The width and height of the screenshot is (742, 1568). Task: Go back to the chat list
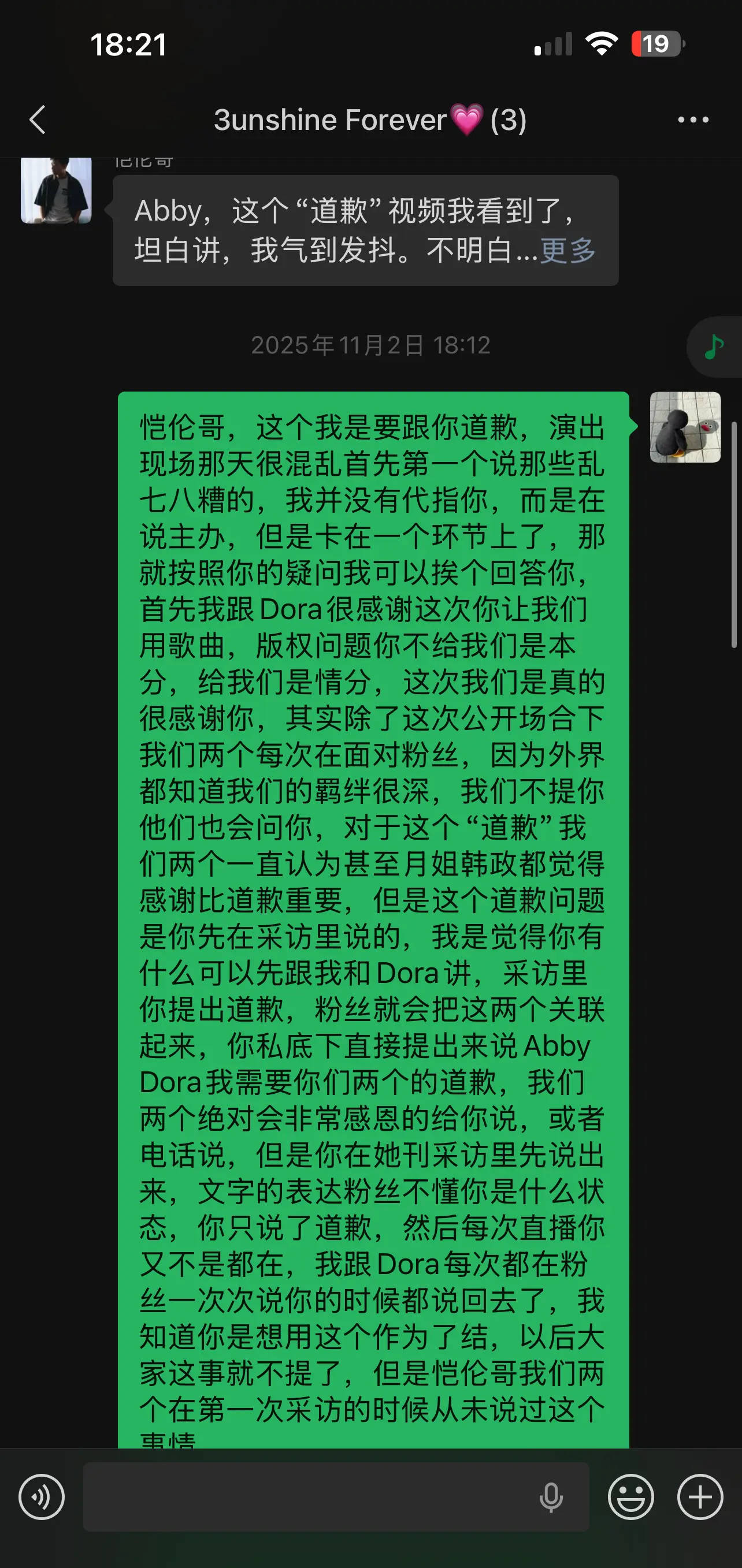(x=38, y=120)
